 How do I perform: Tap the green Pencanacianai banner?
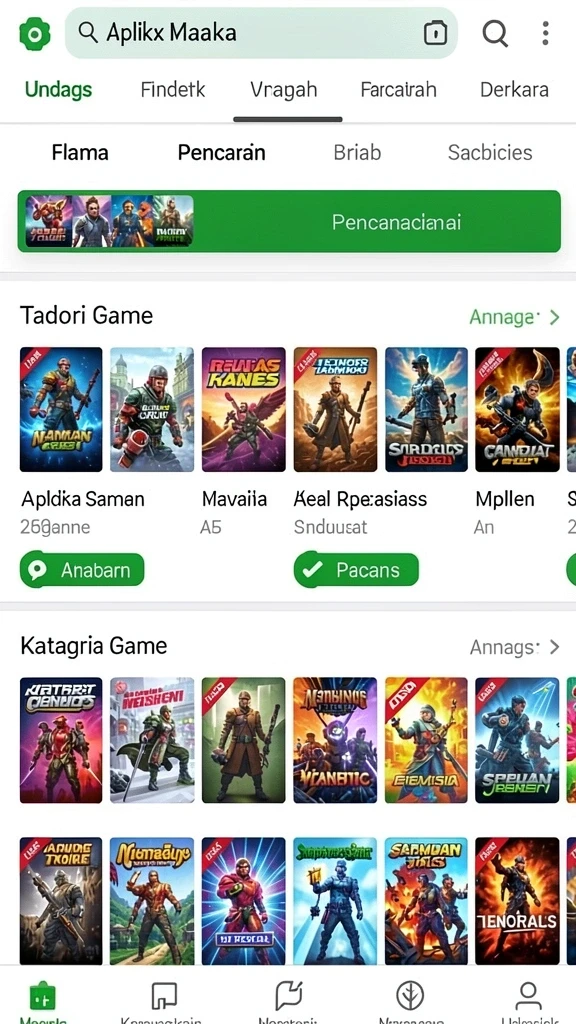289,221
